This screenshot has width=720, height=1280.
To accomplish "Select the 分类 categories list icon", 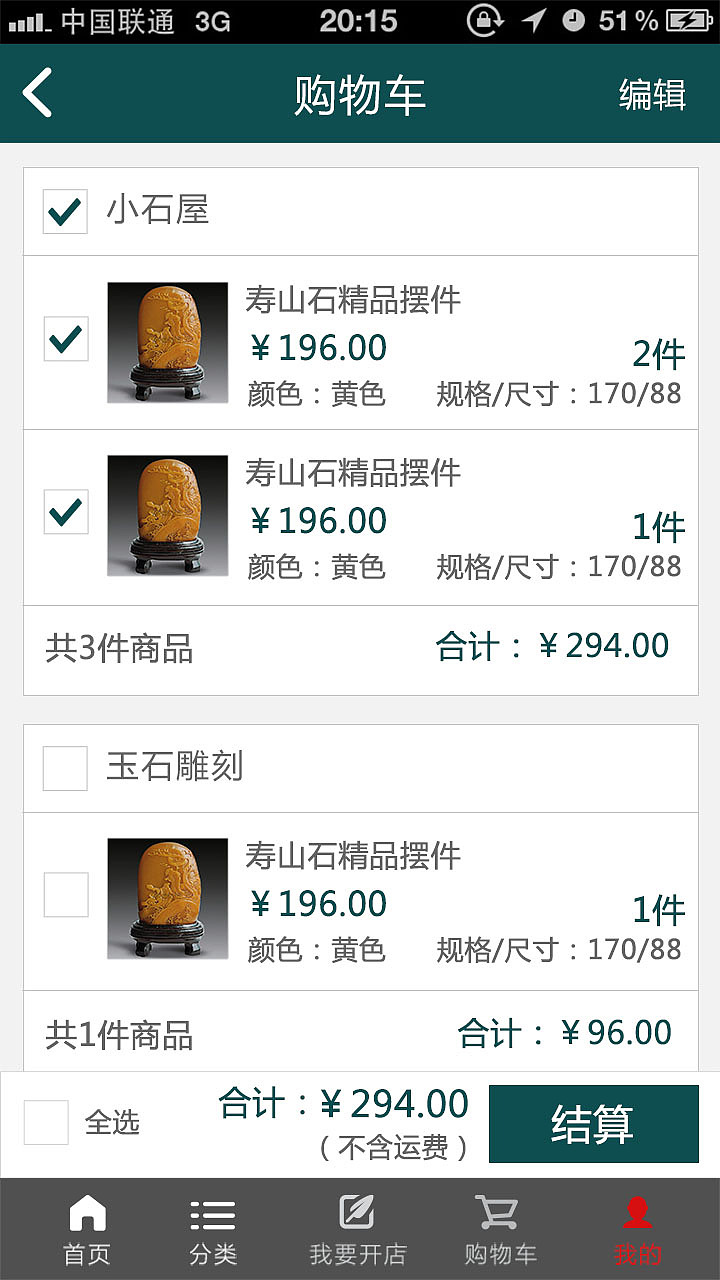I will pyautogui.click(x=213, y=1213).
